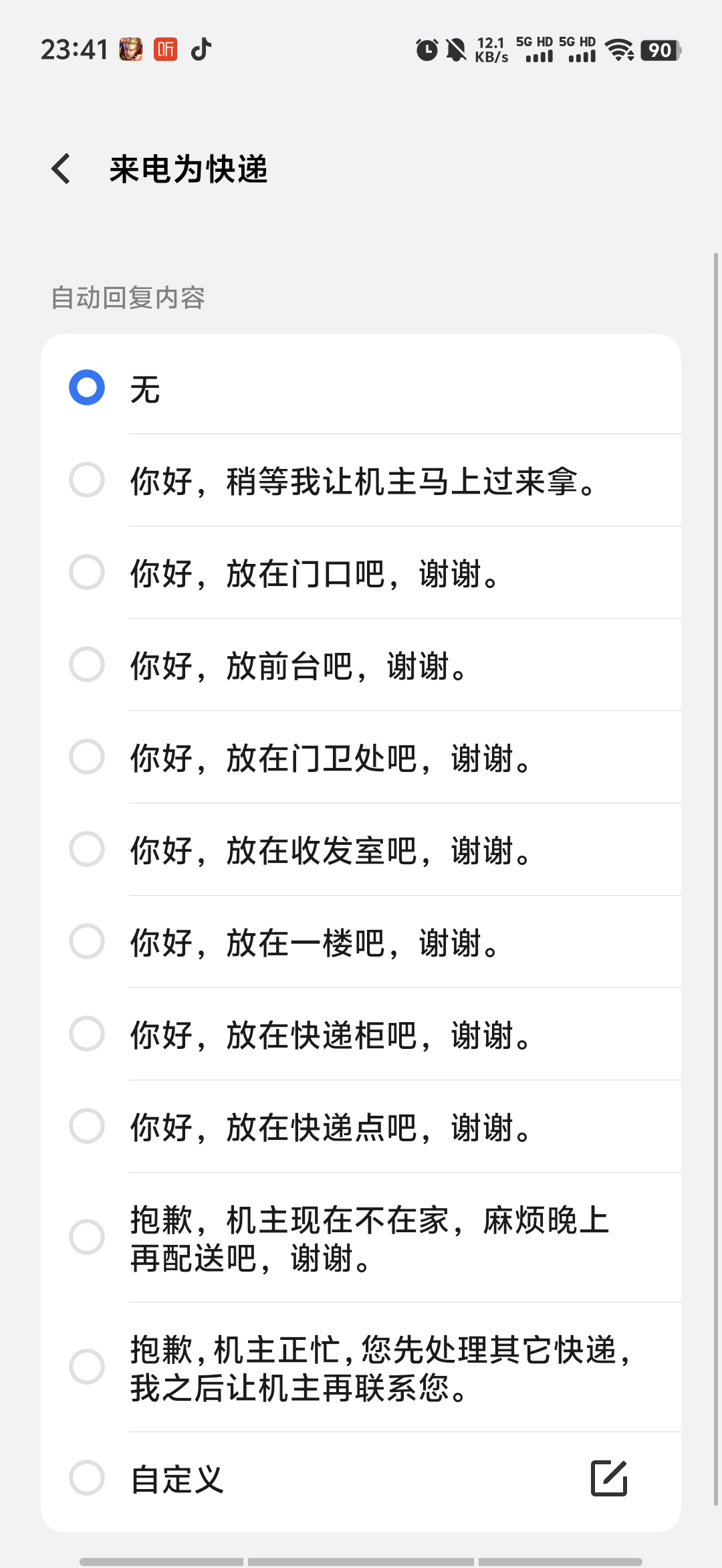The height and width of the screenshot is (1568, 722).
Task: Choose 放在收发室吧 reply
Action: tap(361, 850)
